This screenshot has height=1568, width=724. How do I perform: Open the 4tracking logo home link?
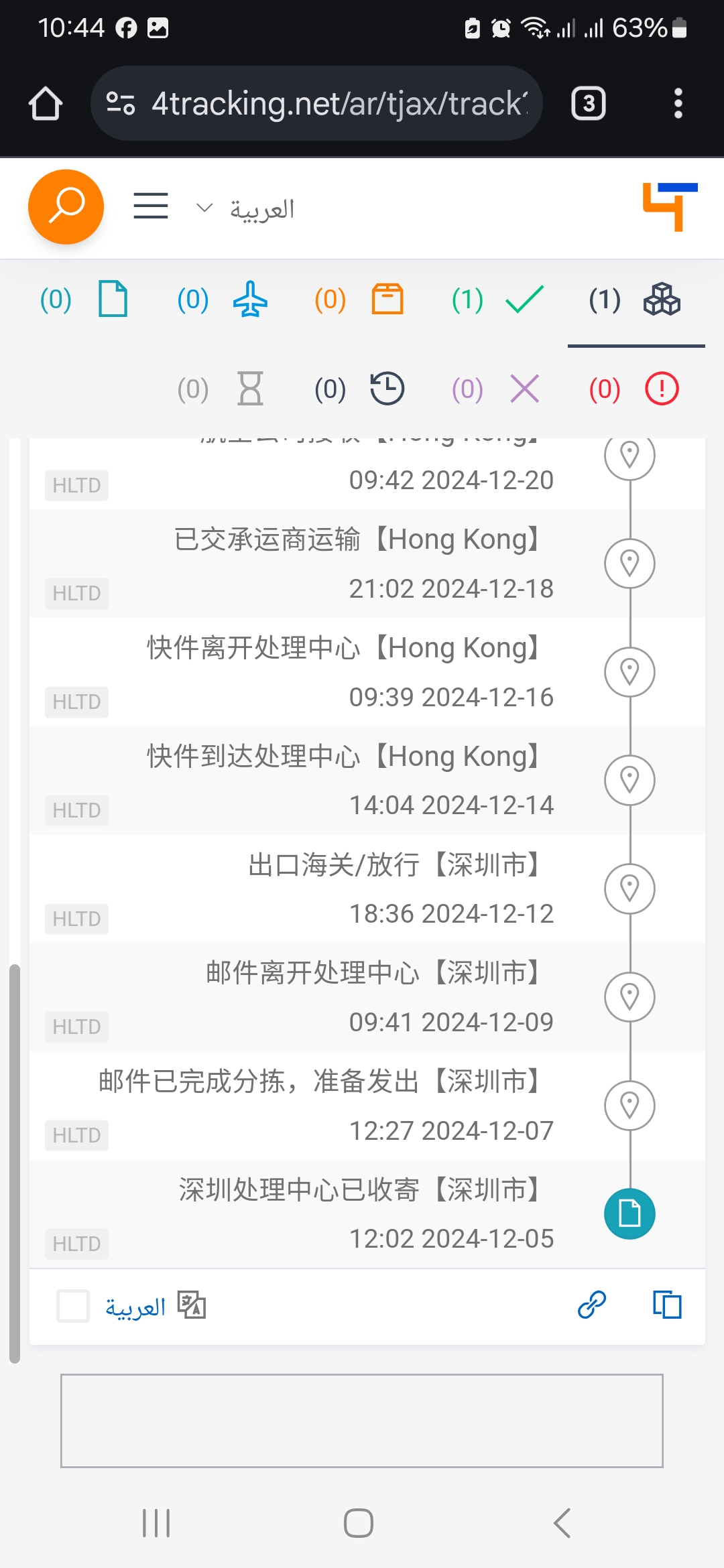click(x=669, y=207)
